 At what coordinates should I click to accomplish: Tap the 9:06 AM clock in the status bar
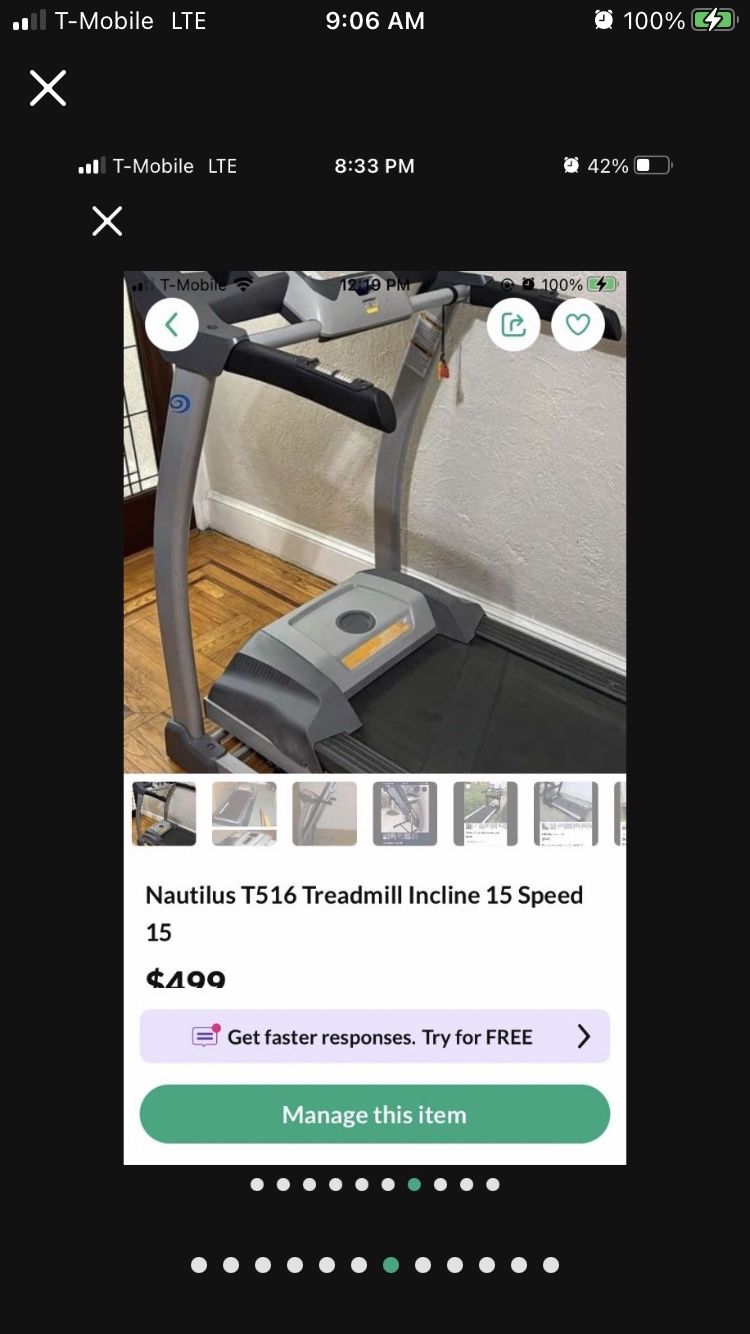(375, 19)
